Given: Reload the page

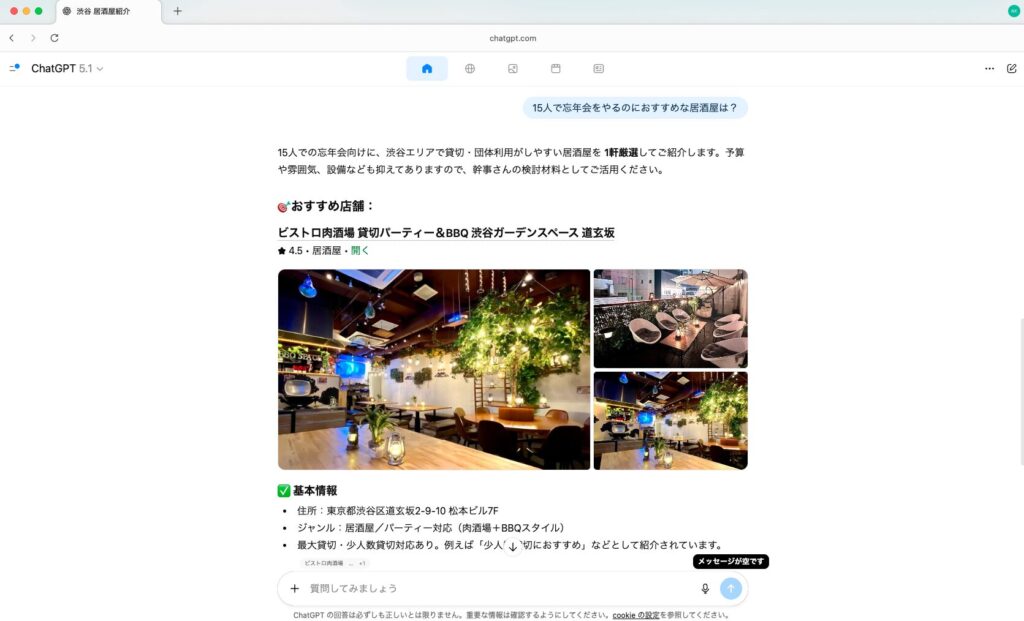Looking at the screenshot, I should tap(54, 38).
